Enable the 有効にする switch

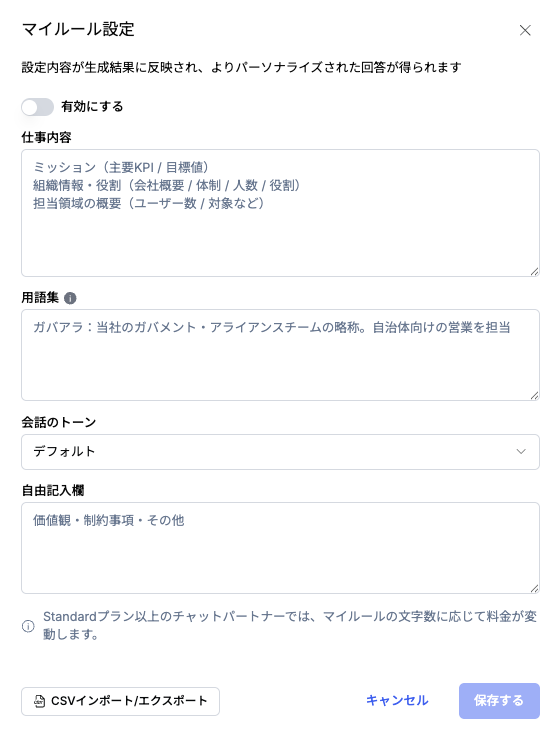pos(37,107)
